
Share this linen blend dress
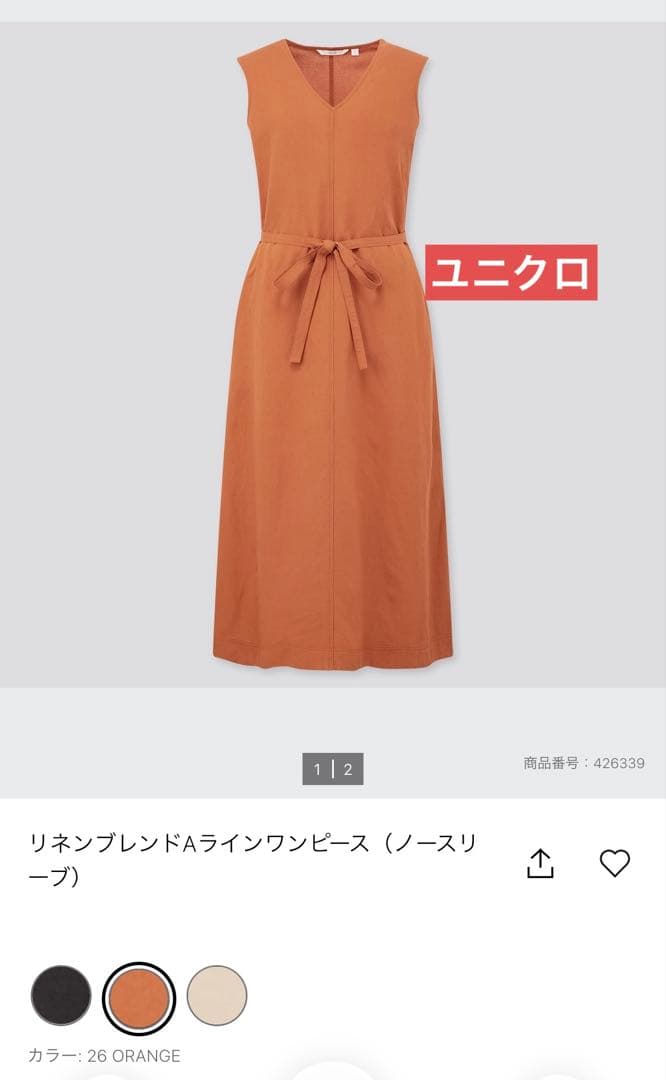click(x=540, y=863)
